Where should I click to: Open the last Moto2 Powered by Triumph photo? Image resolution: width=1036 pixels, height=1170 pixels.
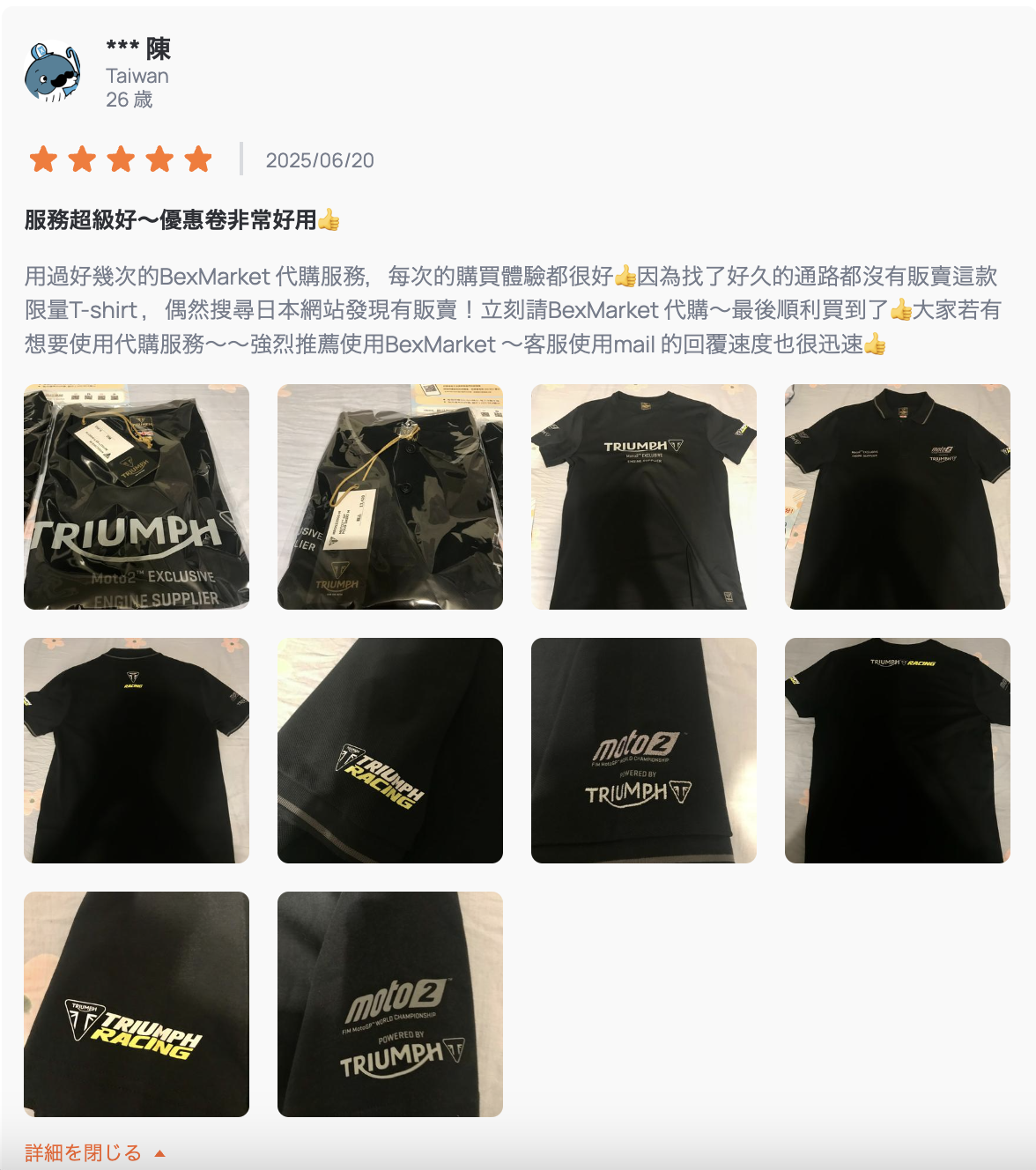(390, 1004)
